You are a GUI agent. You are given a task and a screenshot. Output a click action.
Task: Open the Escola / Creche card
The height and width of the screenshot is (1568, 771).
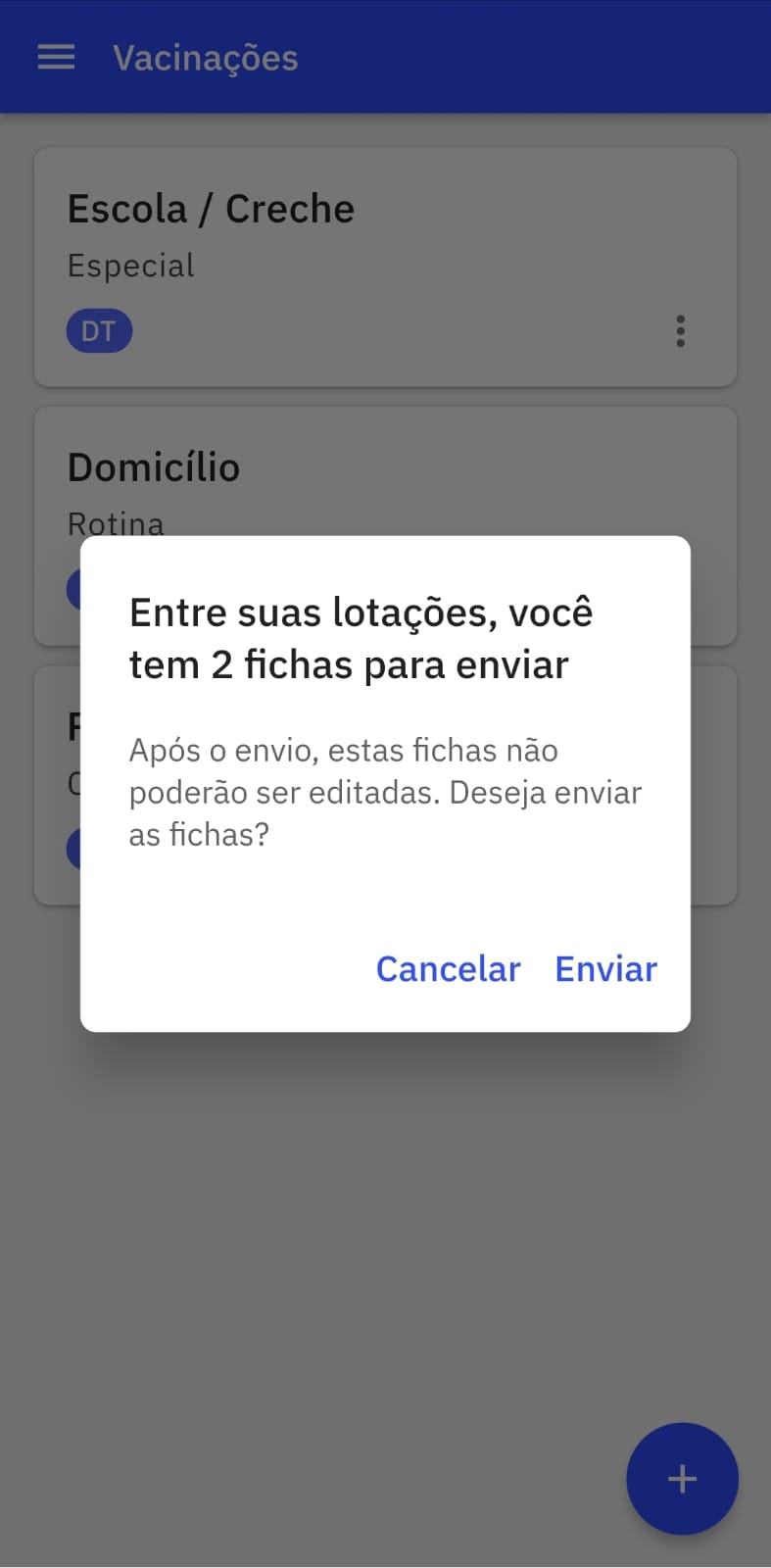pos(385,267)
